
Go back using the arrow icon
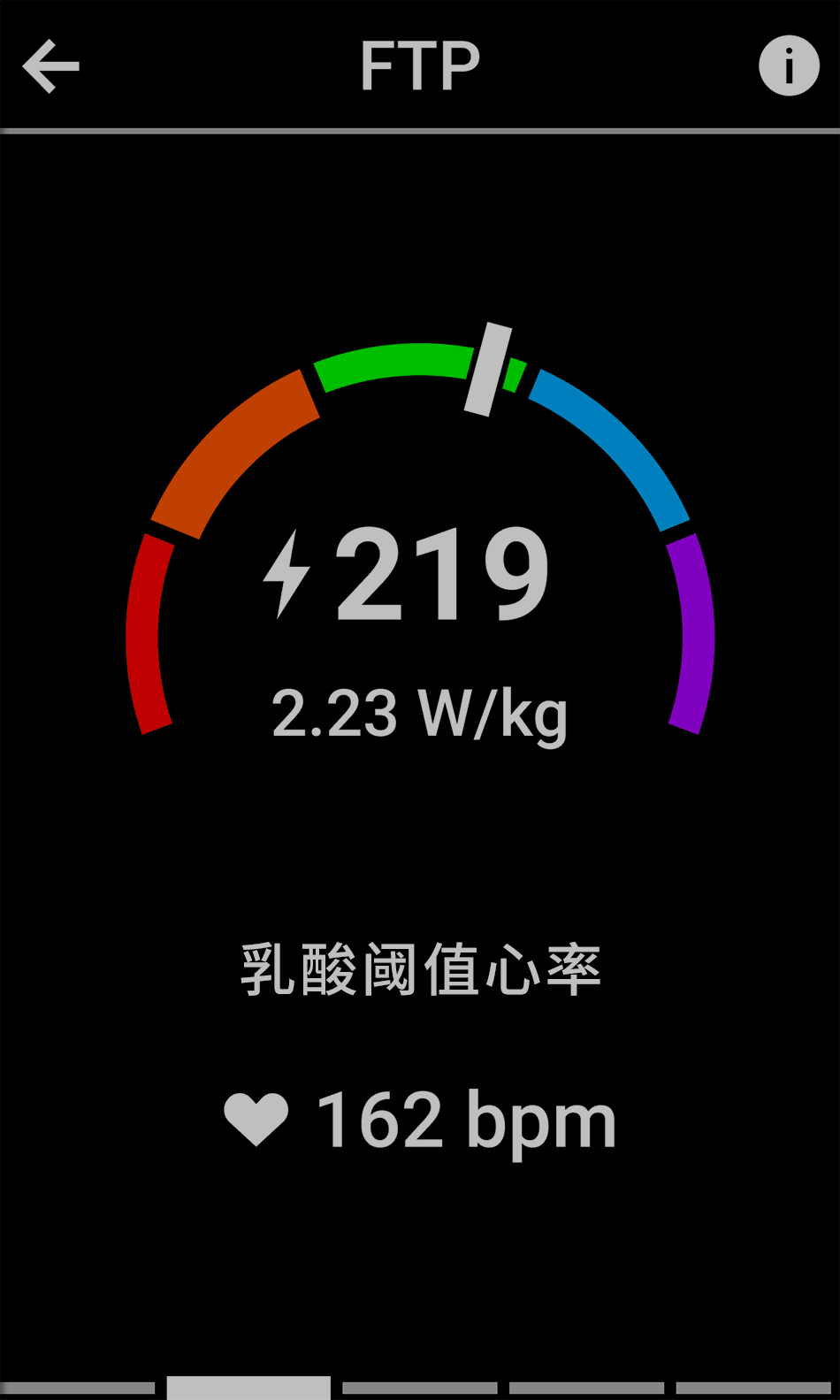click(x=50, y=66)
